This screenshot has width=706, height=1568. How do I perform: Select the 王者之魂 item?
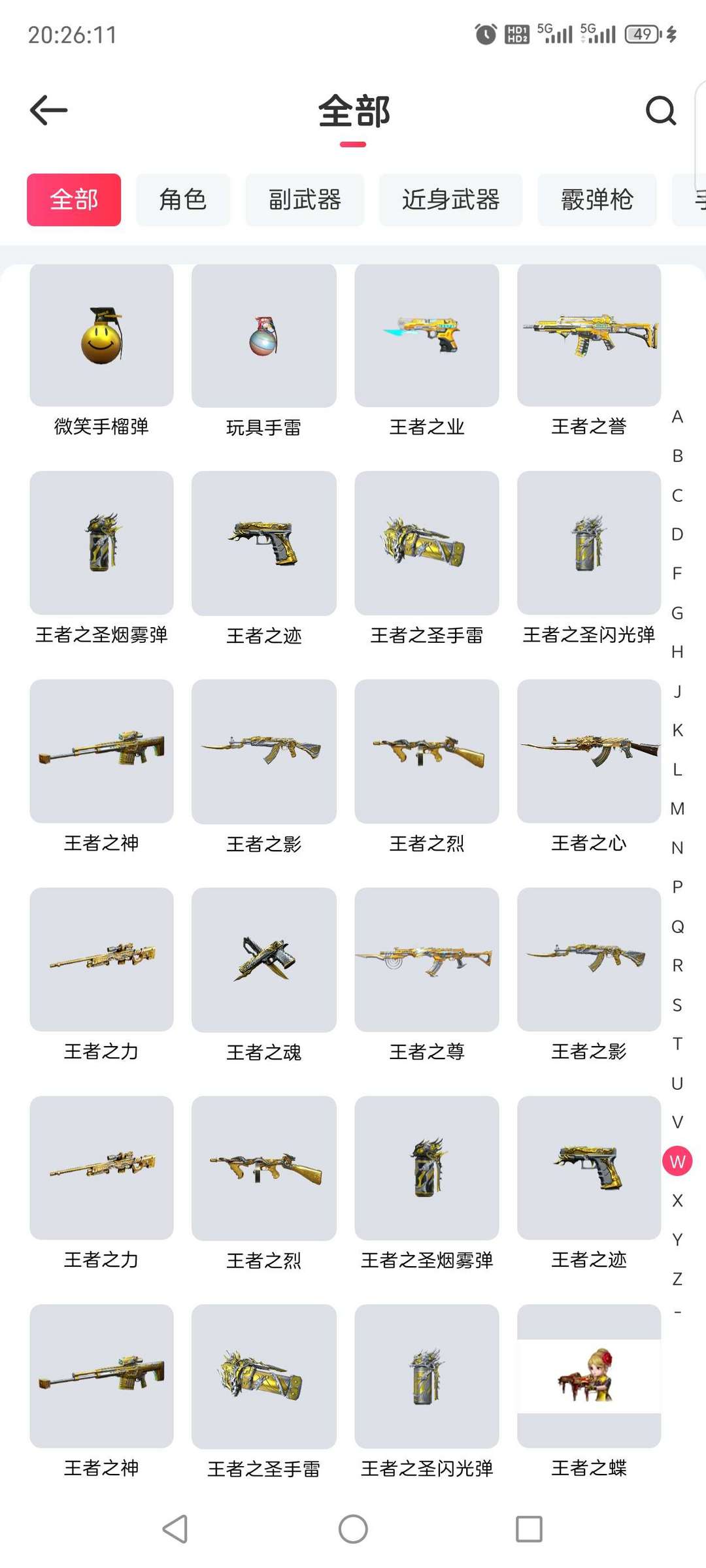263,960
